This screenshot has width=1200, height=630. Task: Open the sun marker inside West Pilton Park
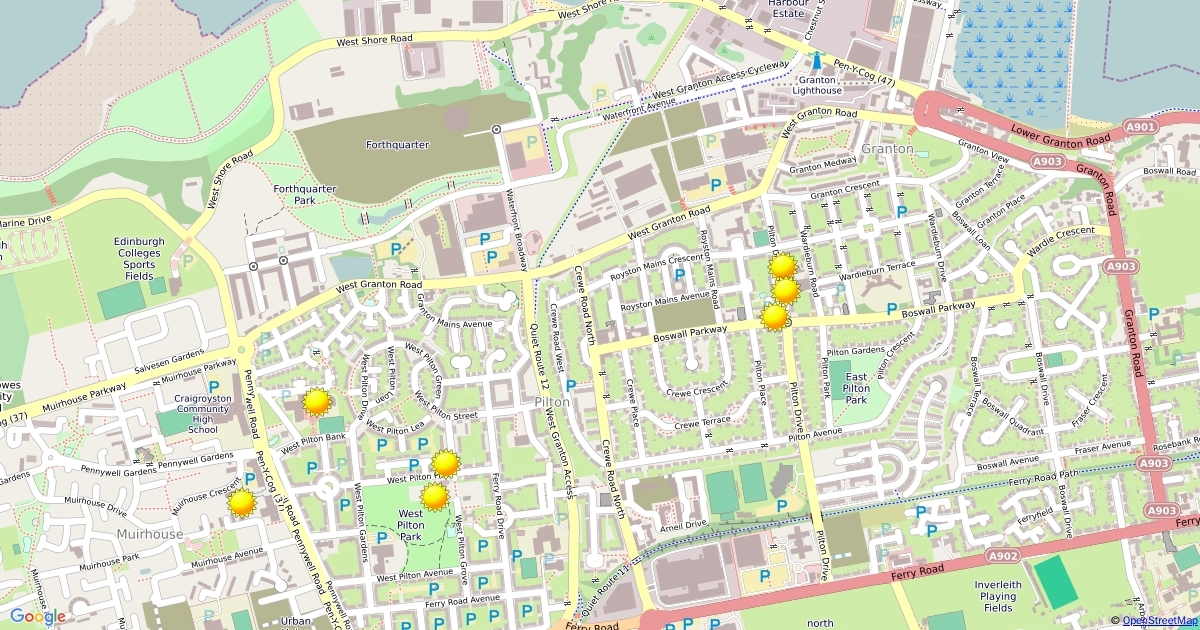pos(434,497)
